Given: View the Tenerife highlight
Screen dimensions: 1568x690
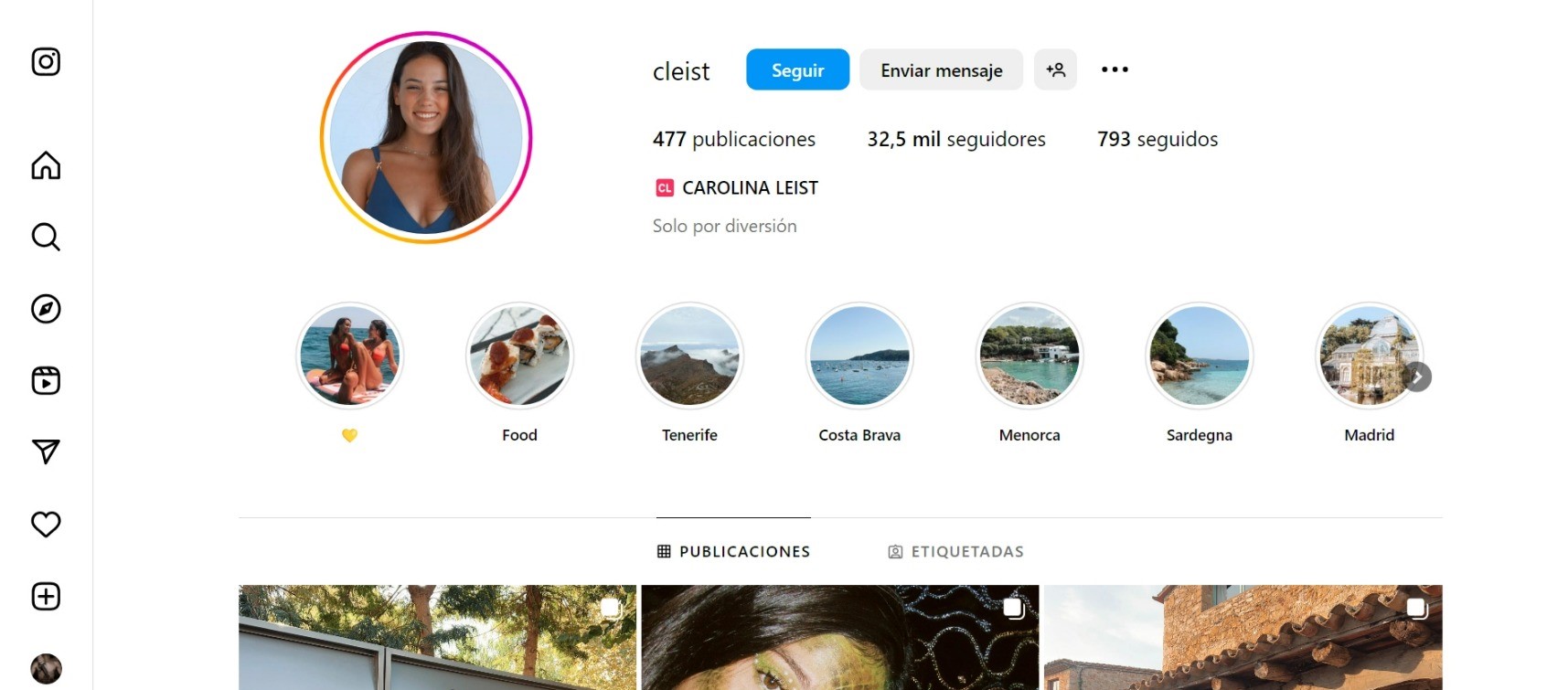Looking at the screenshot, I should coord(689,356).
